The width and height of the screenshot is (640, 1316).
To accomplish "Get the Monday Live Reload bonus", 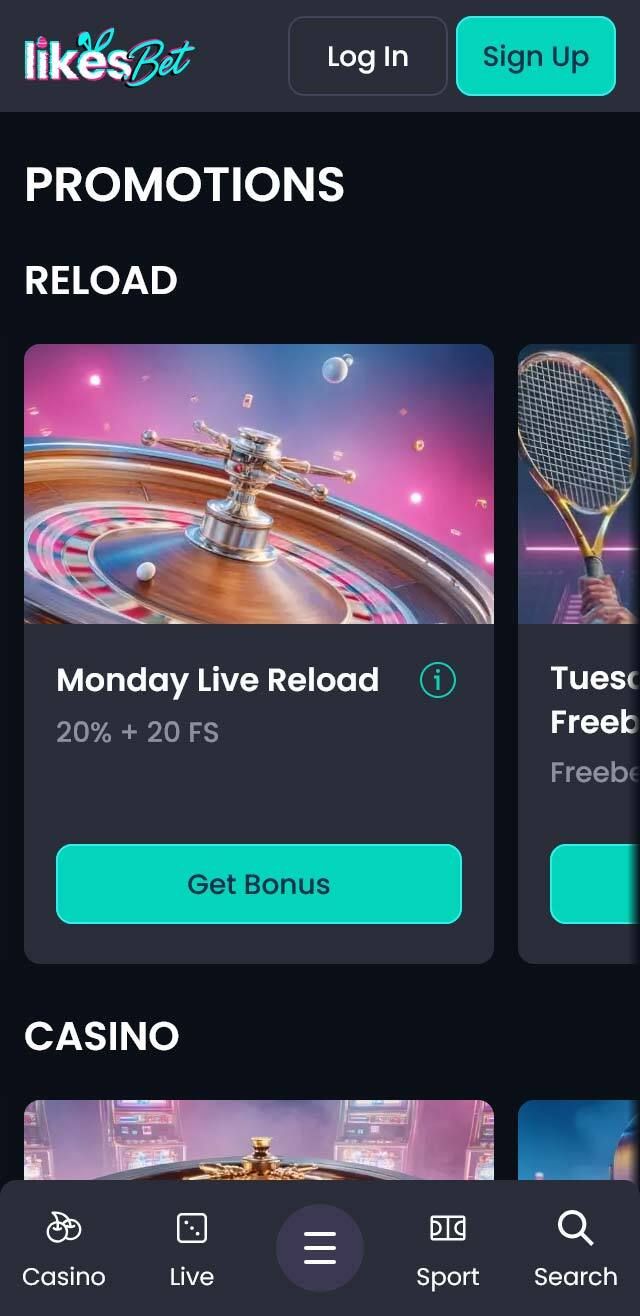I will tap(258, 884).
